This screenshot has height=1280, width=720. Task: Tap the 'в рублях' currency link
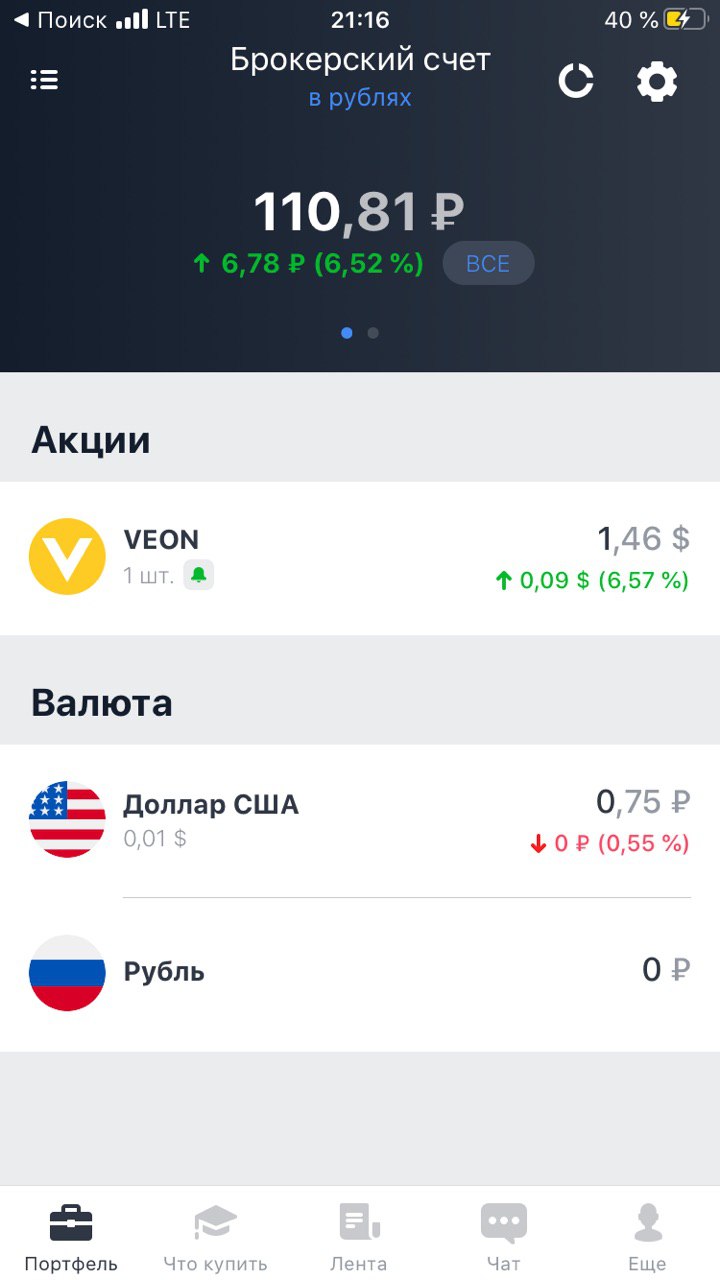pyautogui.click(x=360, y=98)
